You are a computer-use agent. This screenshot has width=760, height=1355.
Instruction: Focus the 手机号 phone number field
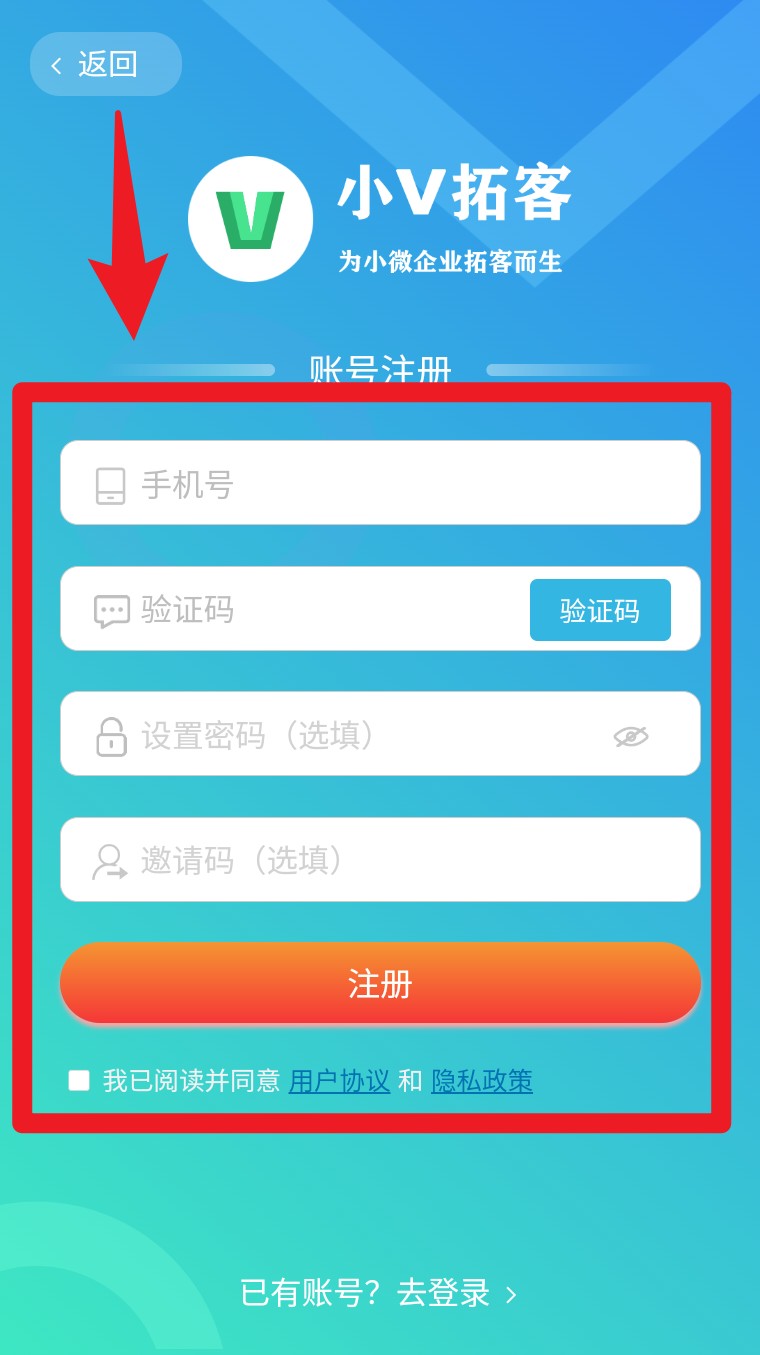(x=400, y=484)
